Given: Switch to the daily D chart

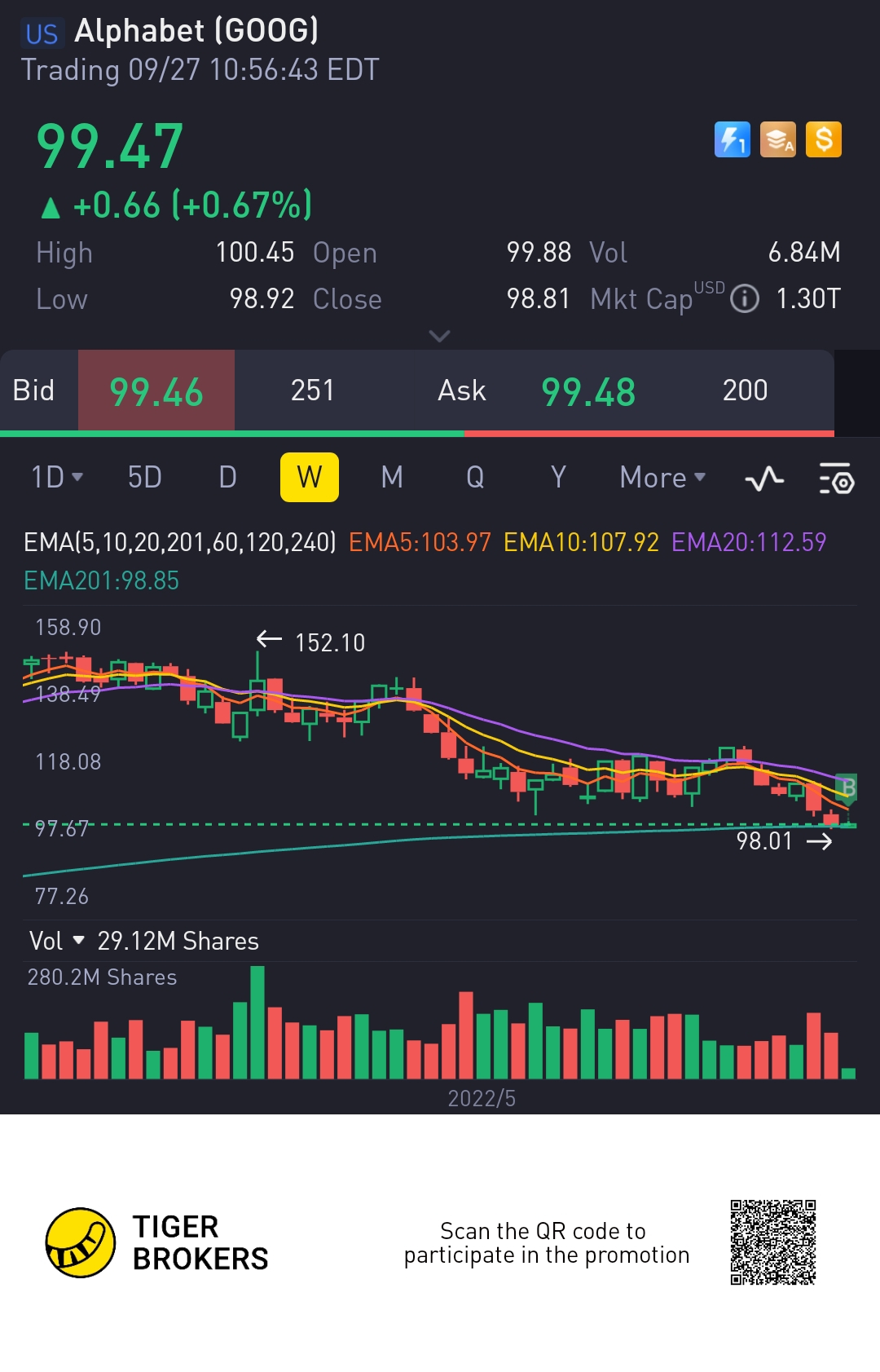Looking at the screenshot, I should tap(228, 477).
